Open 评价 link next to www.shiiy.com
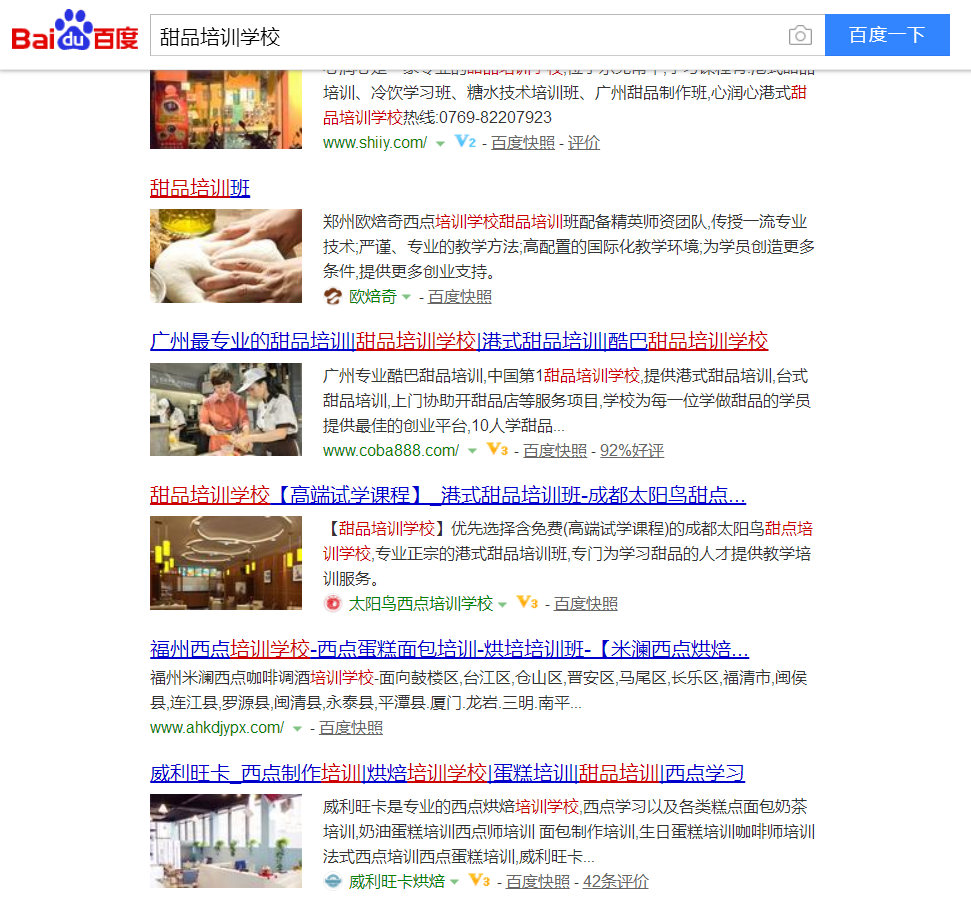 coord(584,143)
